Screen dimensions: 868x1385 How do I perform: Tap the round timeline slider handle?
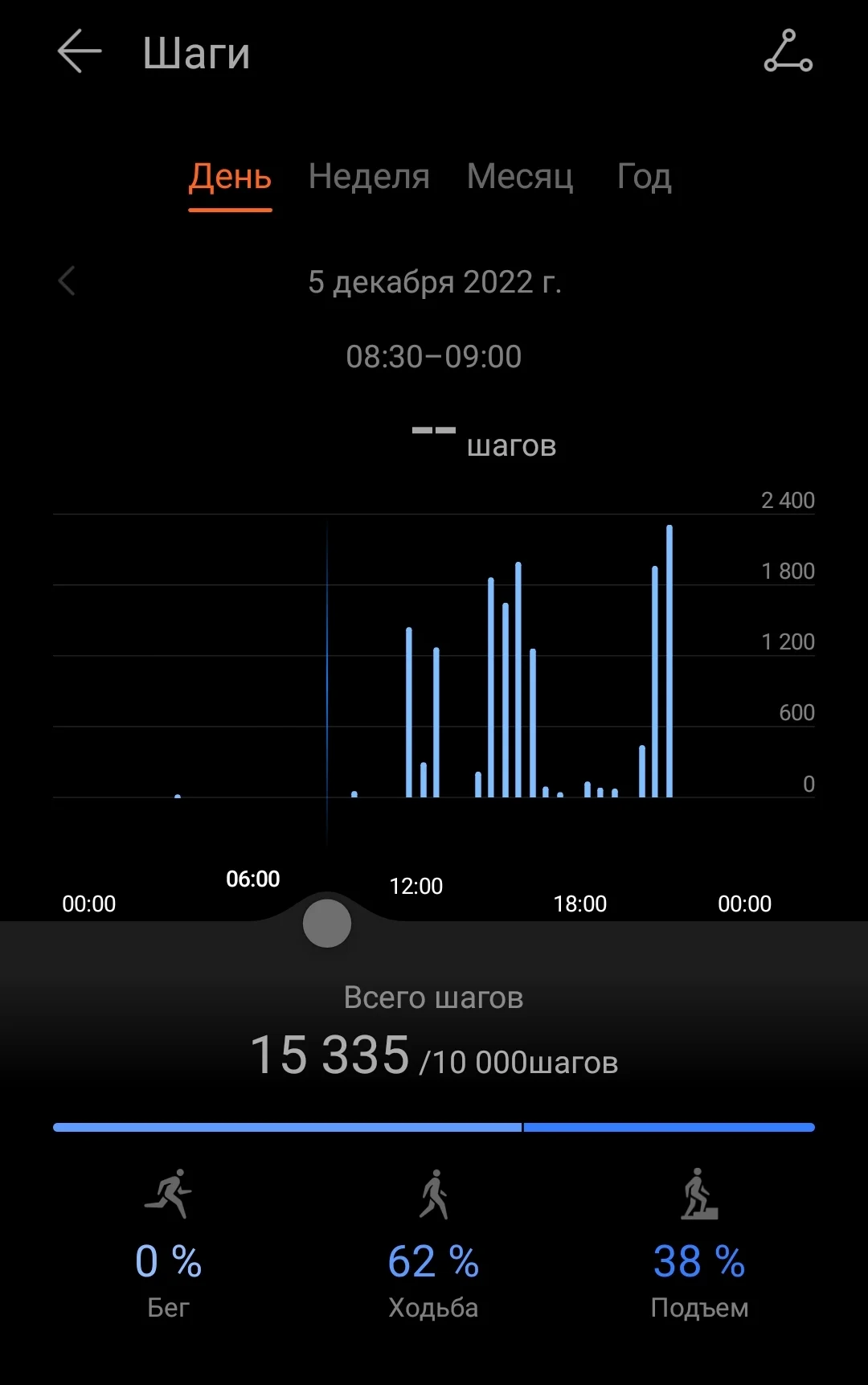[x=327, y=924]
